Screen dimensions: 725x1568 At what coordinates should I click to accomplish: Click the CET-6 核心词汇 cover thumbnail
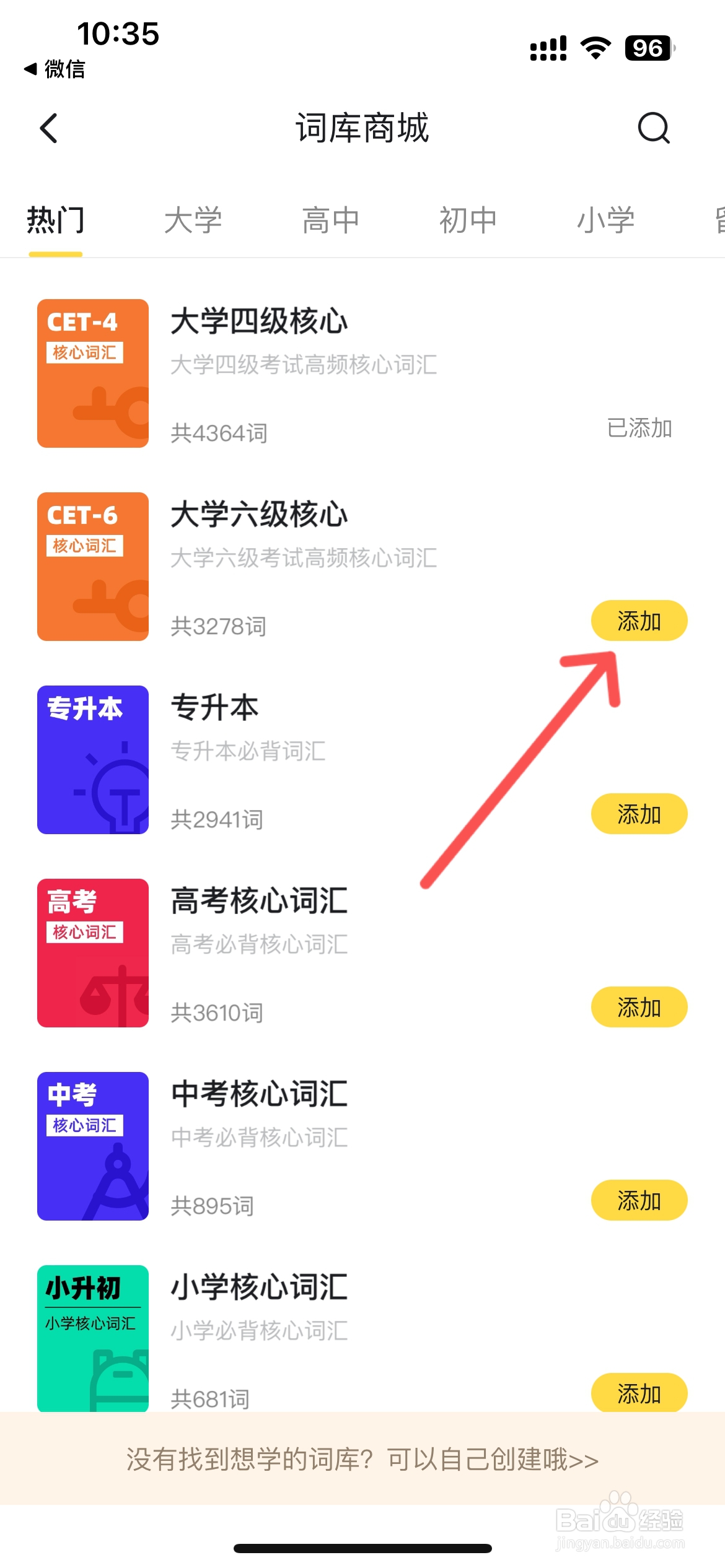pos(92,565)
